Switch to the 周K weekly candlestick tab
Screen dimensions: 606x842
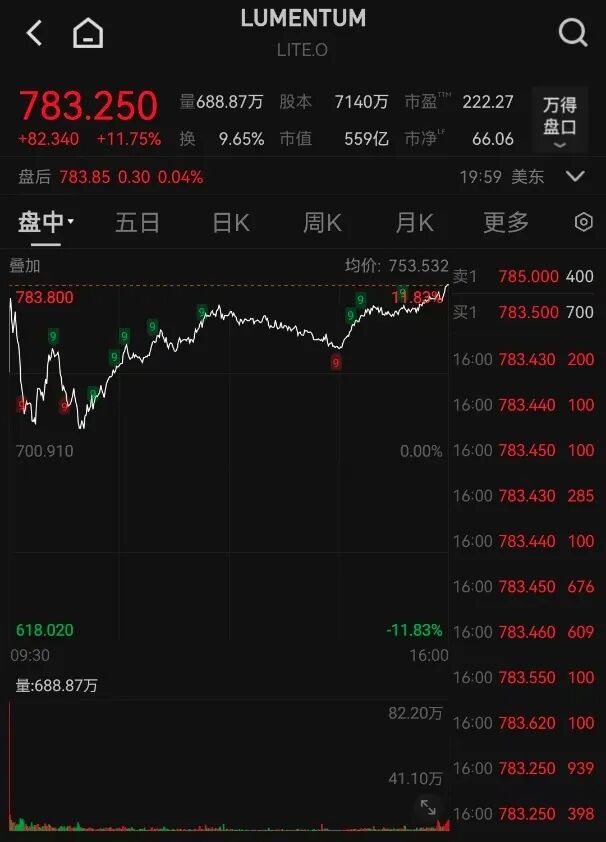(x=322, y=222)
